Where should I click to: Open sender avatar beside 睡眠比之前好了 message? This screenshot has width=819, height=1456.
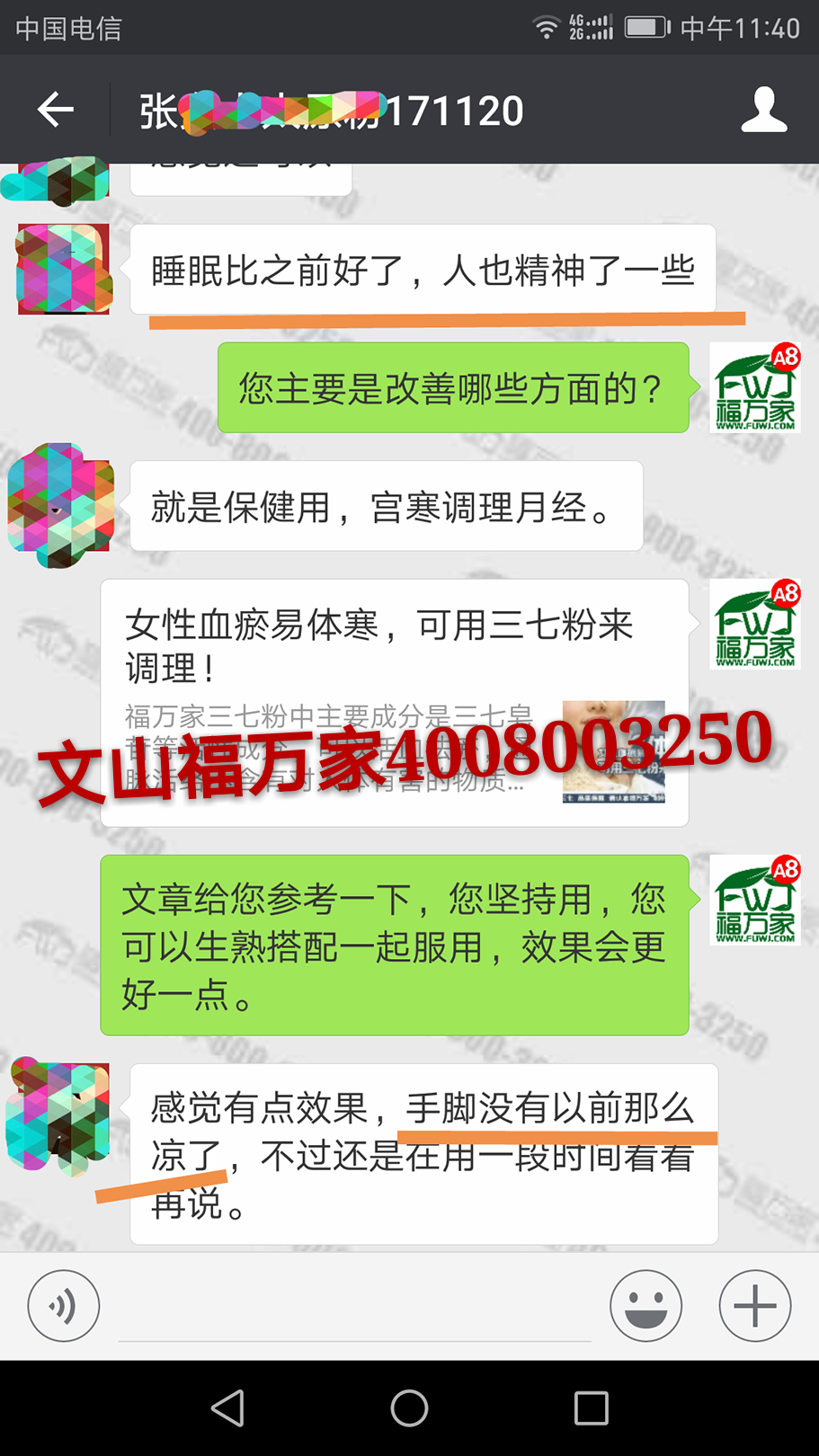(x=64, y=269)
